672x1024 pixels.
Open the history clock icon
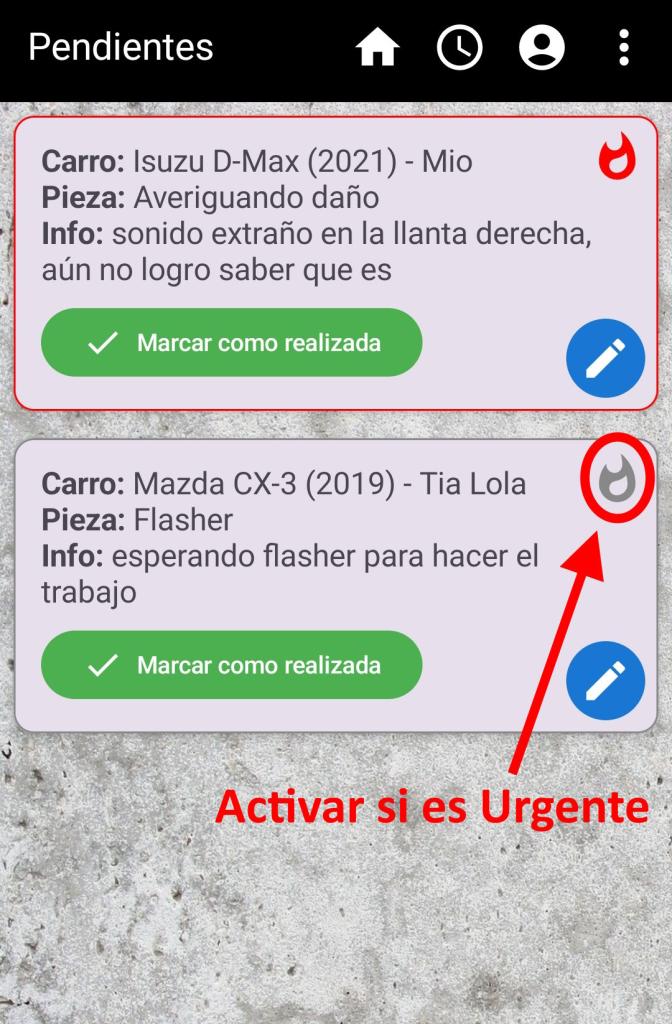460,48
